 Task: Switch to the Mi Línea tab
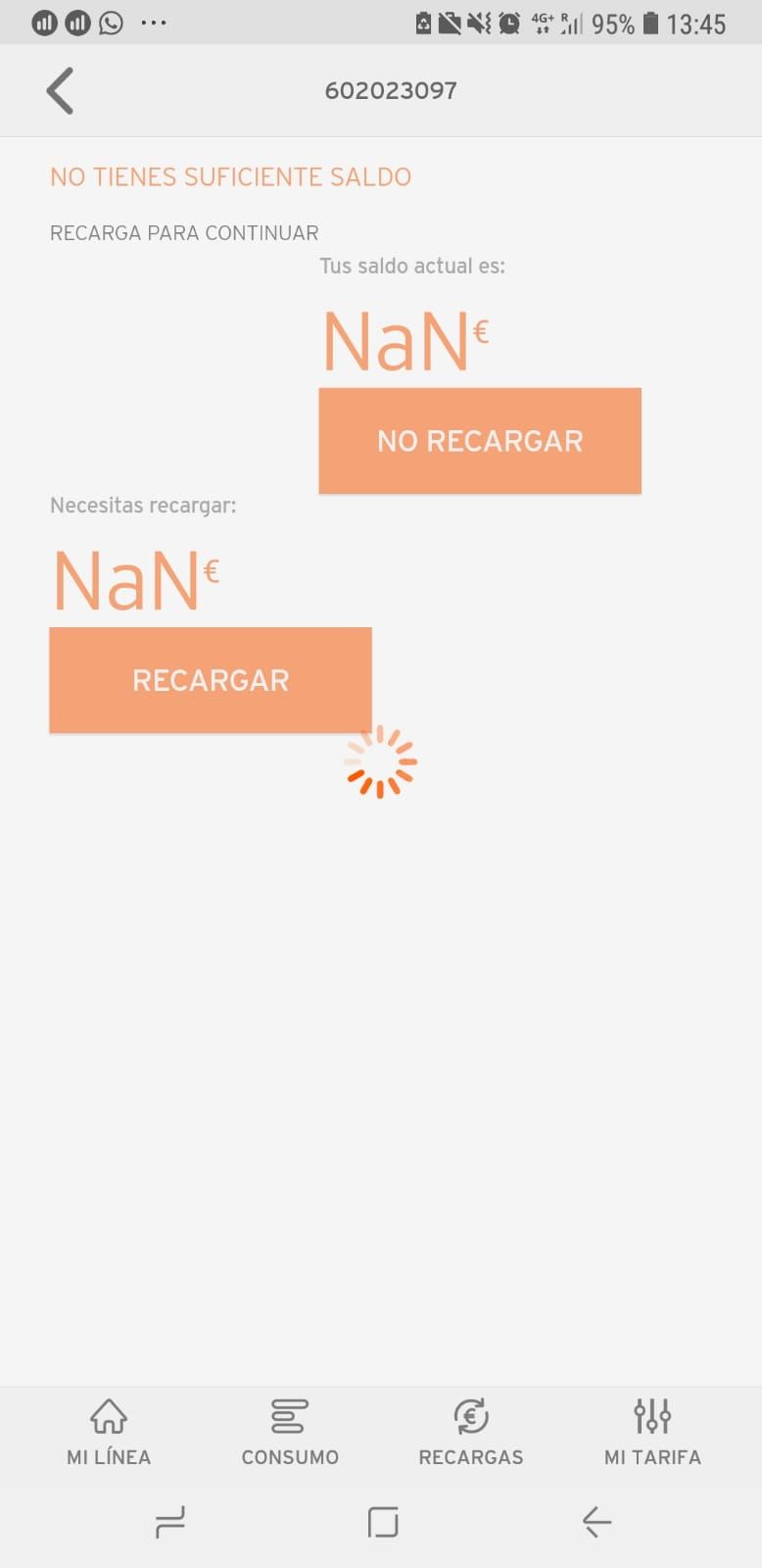109,1432
